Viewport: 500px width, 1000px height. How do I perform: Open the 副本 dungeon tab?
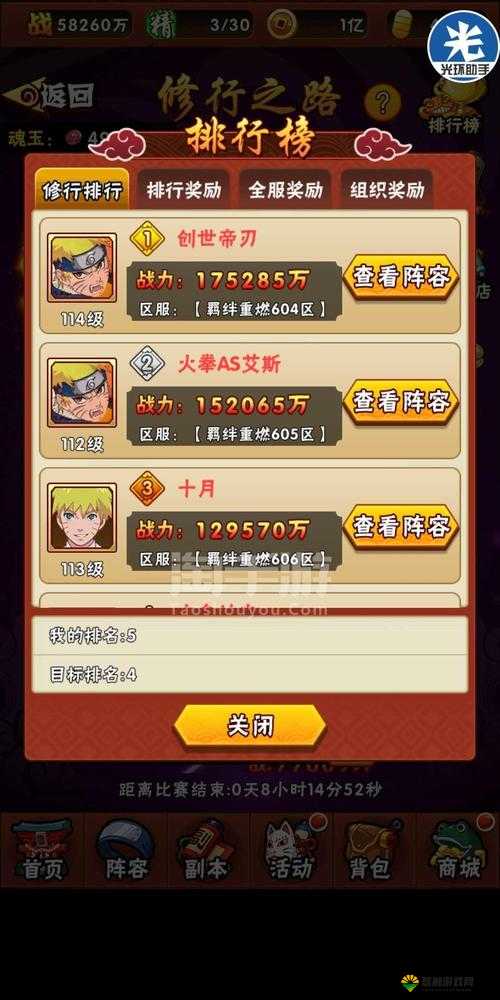tap(209, 850)
